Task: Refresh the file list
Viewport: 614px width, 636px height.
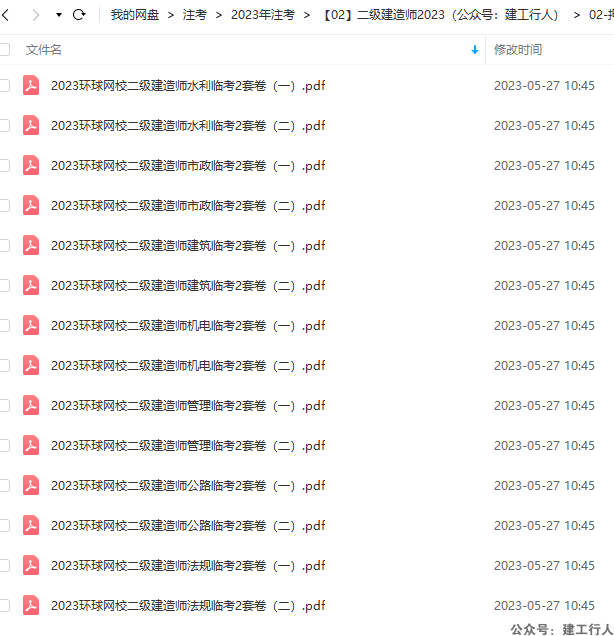Action: tap(79, 15)
